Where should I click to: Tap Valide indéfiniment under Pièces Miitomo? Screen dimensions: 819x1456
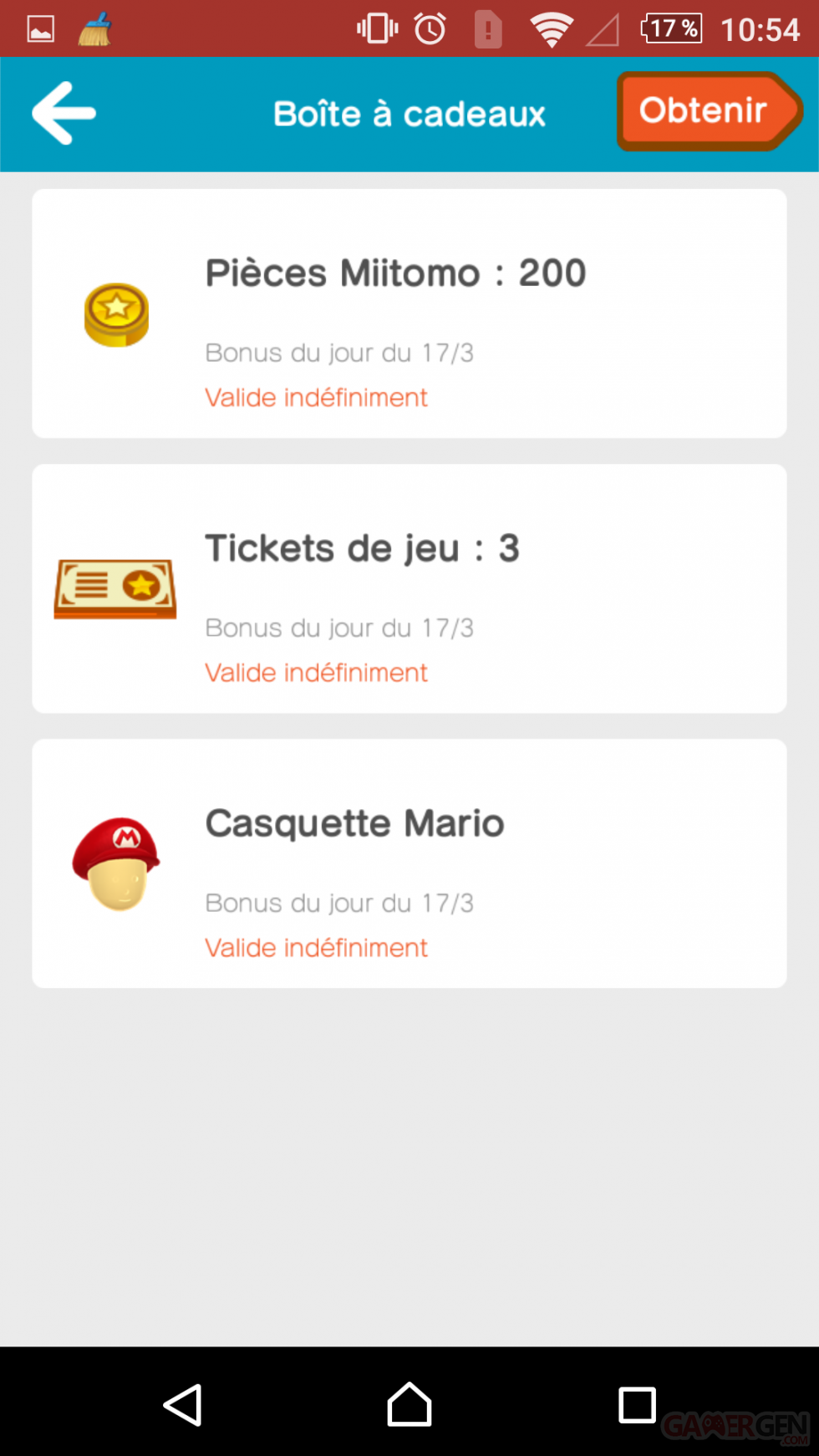316,397
